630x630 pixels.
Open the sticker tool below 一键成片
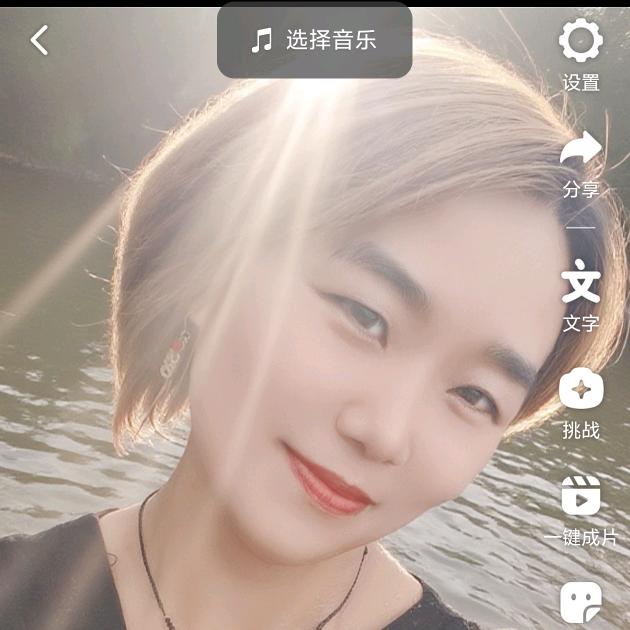click(580, 602)
